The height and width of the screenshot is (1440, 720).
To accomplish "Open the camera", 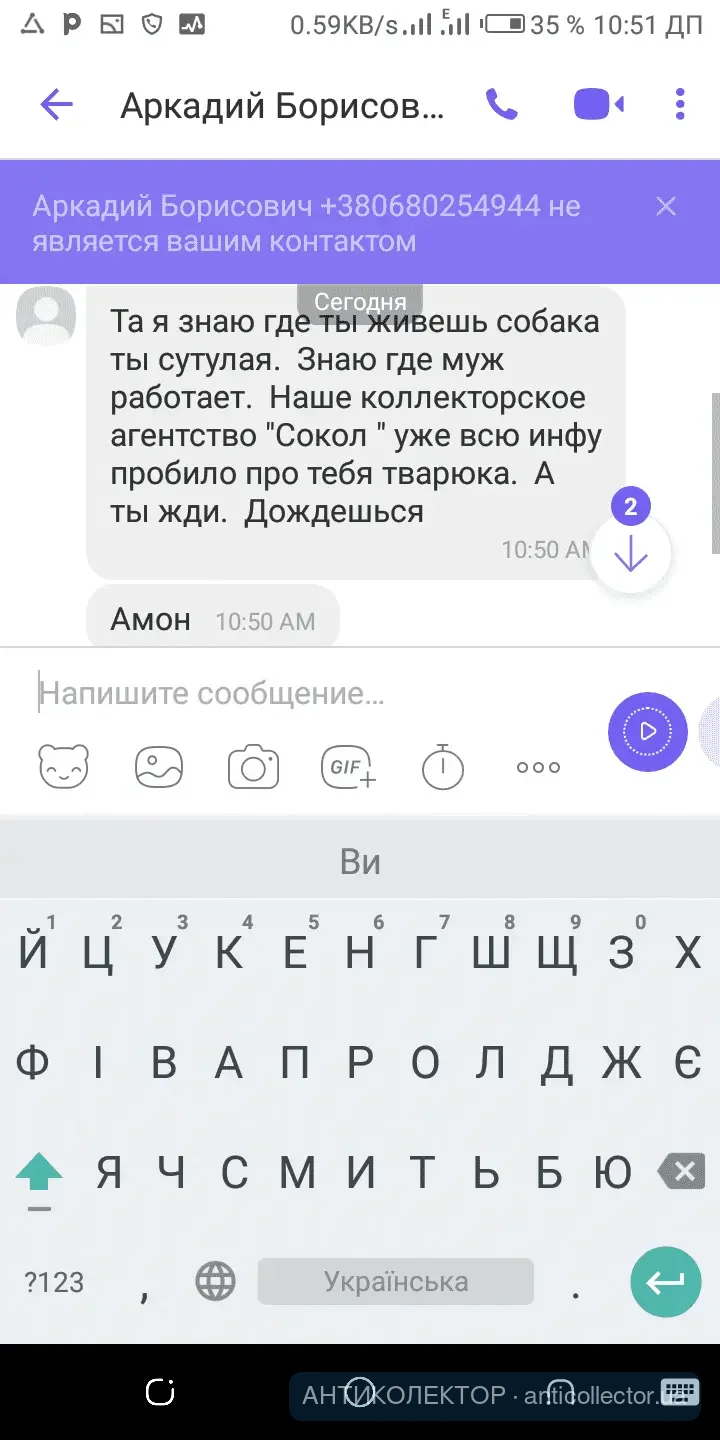I will click(253, 767).
